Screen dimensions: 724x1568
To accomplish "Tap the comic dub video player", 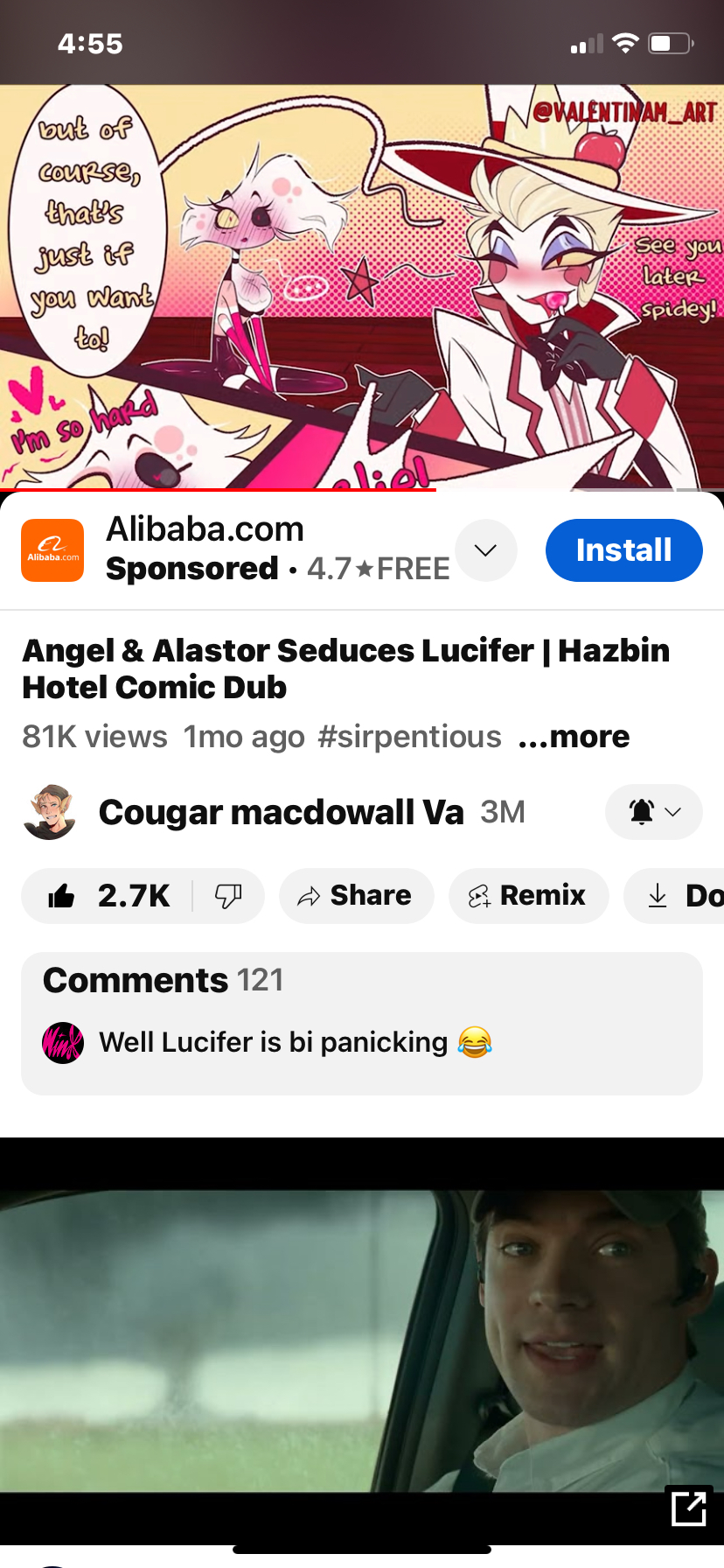I will click(x=362, y=287).
